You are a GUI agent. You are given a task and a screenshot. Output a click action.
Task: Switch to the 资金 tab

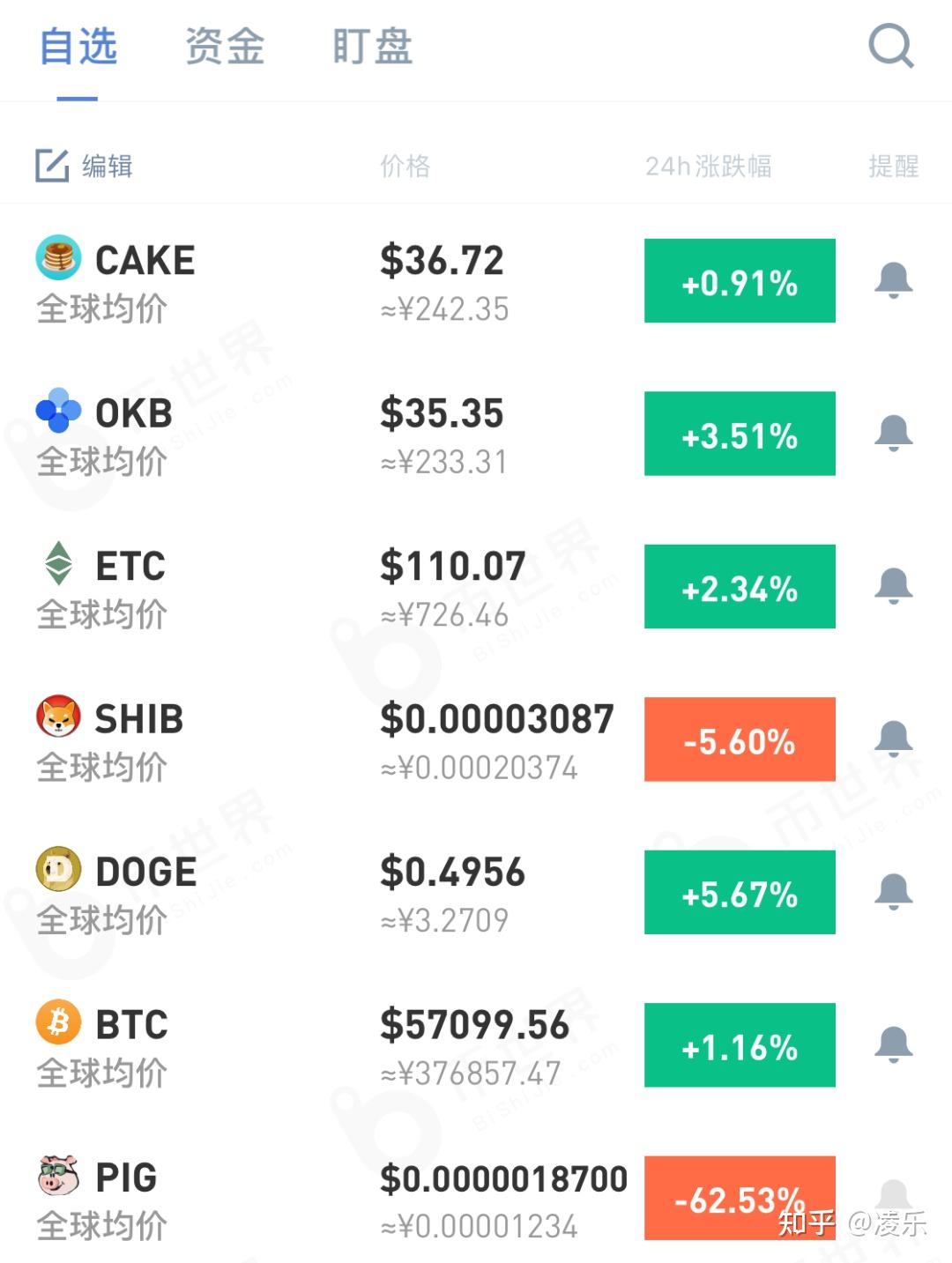coord(225,47)
